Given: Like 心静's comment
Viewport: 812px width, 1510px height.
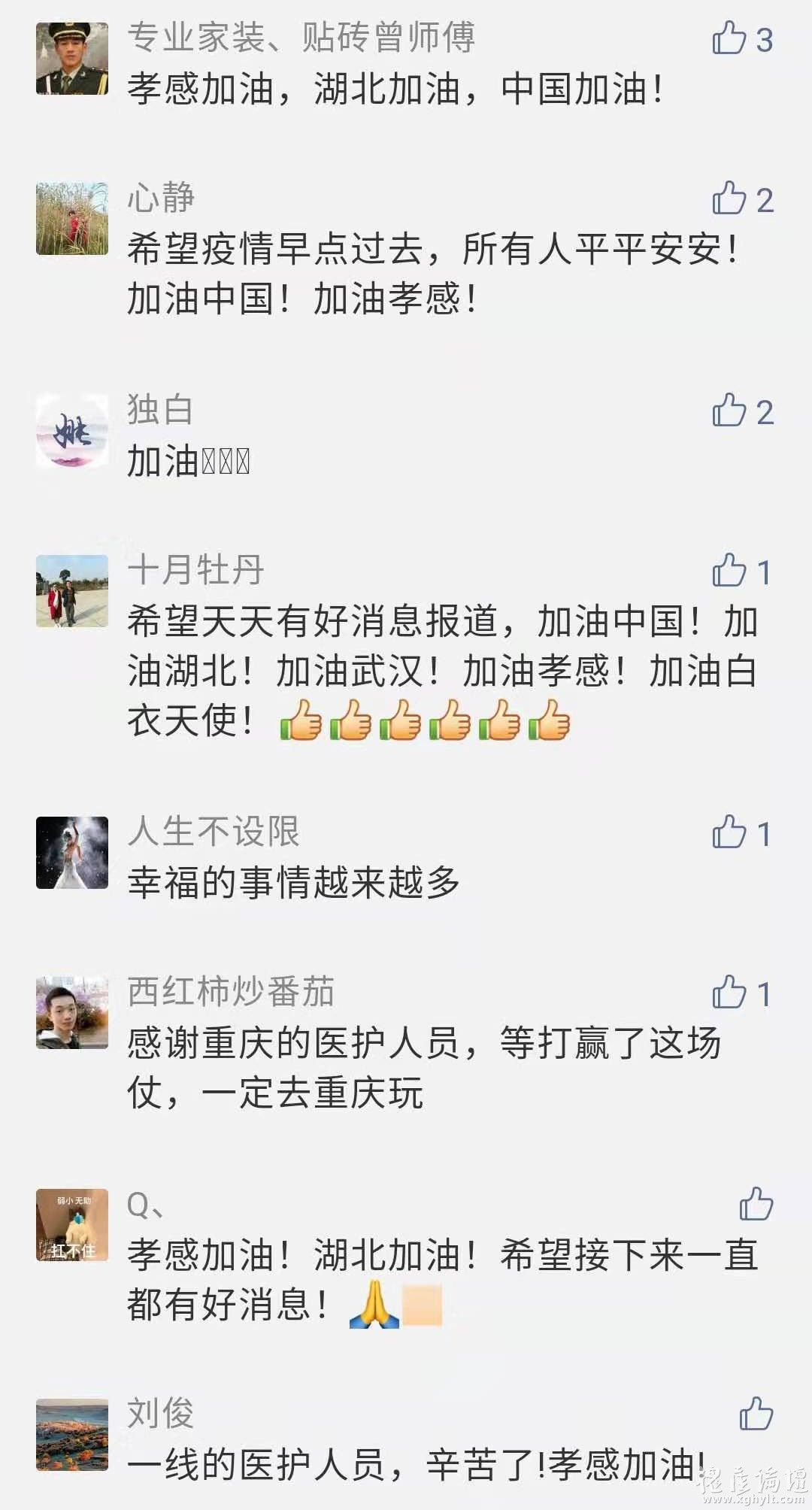Looking at the screenshot, I should click(x=729, y=199).
